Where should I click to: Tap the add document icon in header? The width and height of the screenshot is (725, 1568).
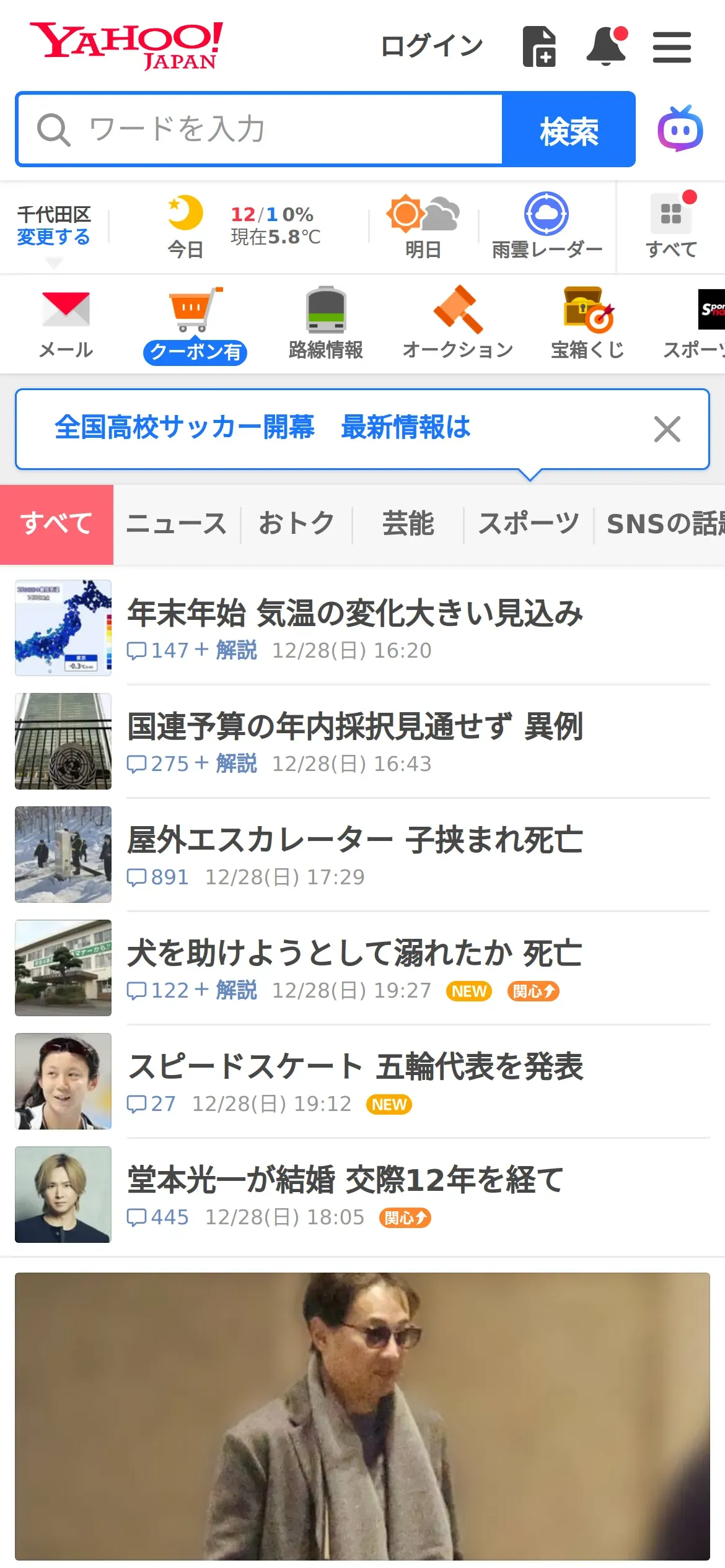click(x=539, y=46)
